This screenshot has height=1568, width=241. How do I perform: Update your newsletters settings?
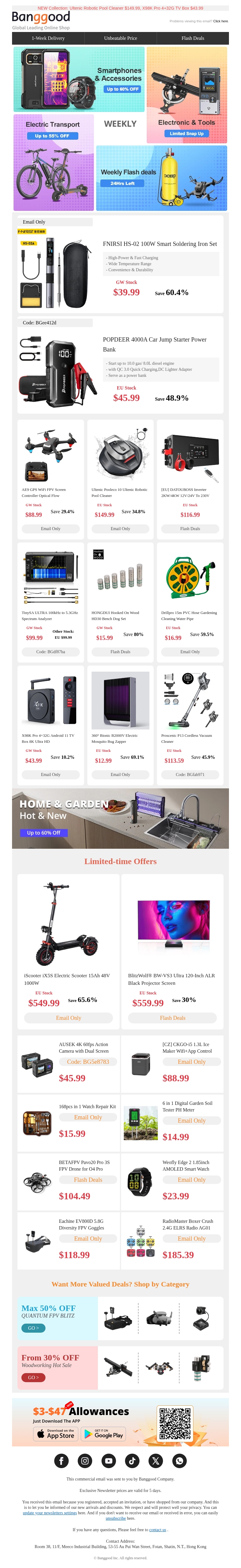pos(50,1512)
